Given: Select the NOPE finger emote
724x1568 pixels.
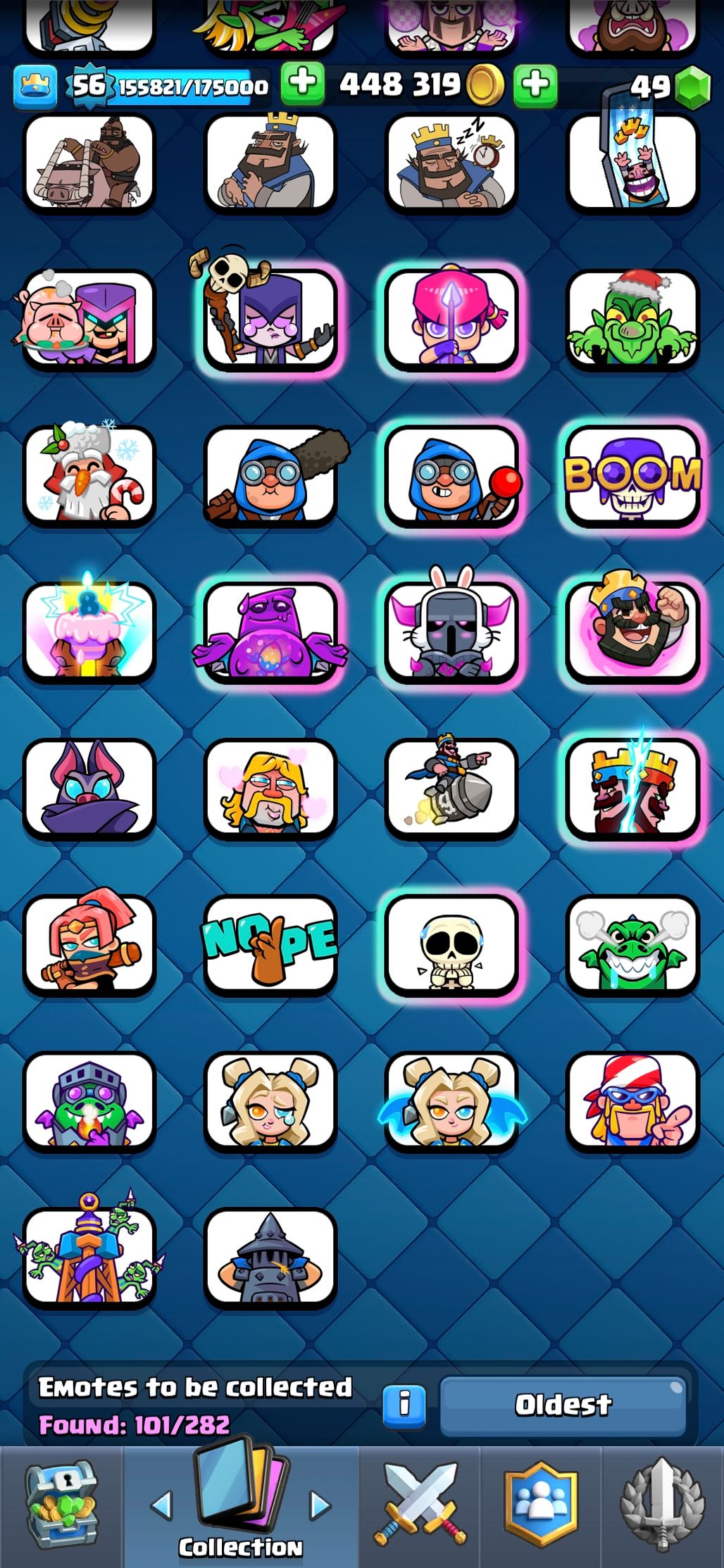Looking at the screenshot, I should click(270, 943).
